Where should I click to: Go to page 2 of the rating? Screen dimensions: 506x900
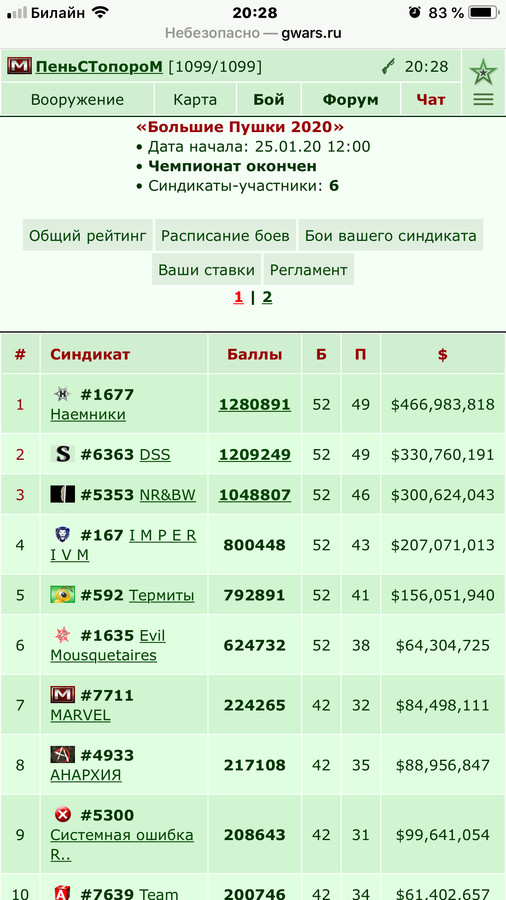267,297
